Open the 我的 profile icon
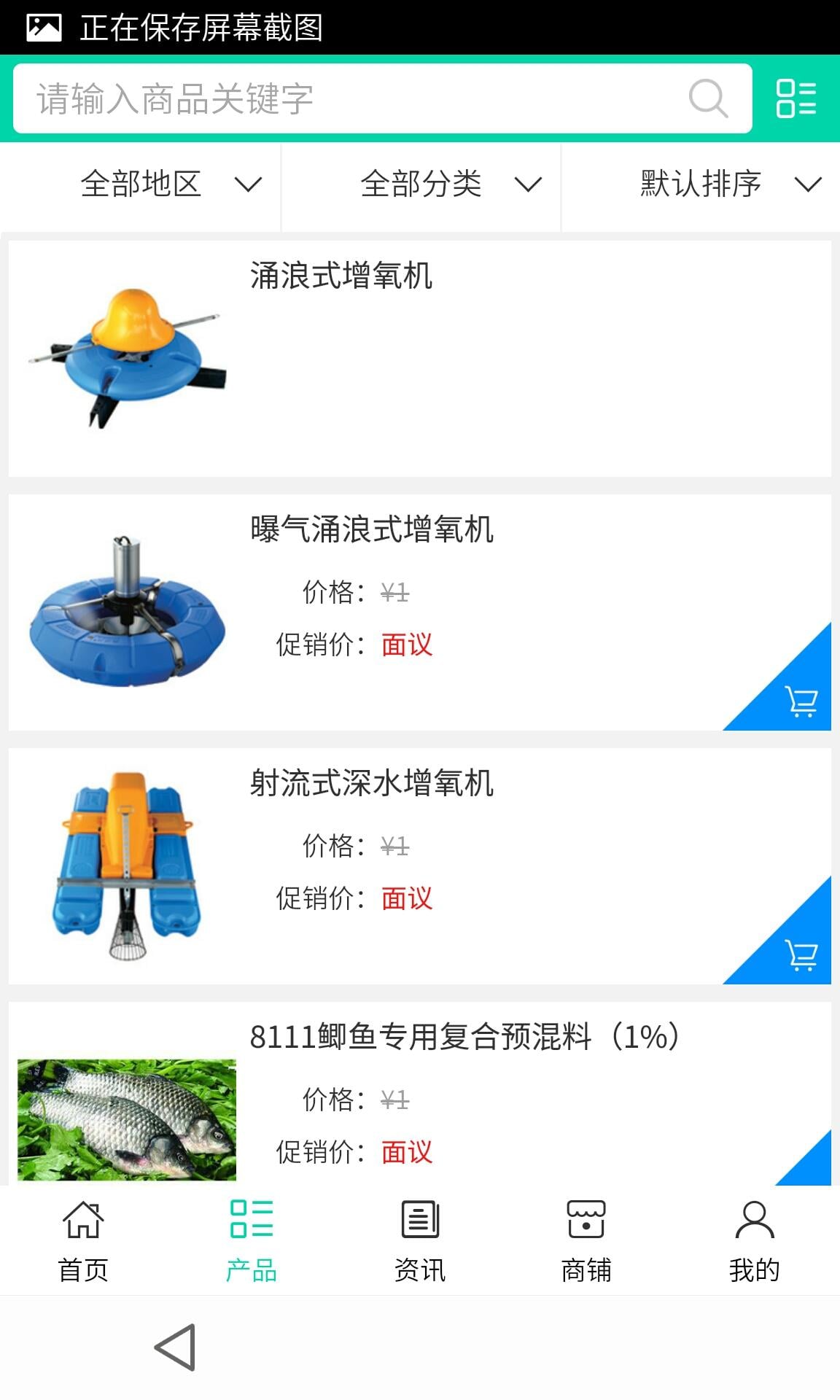This screenshot has width=840, height=1400. [755, 1220]
